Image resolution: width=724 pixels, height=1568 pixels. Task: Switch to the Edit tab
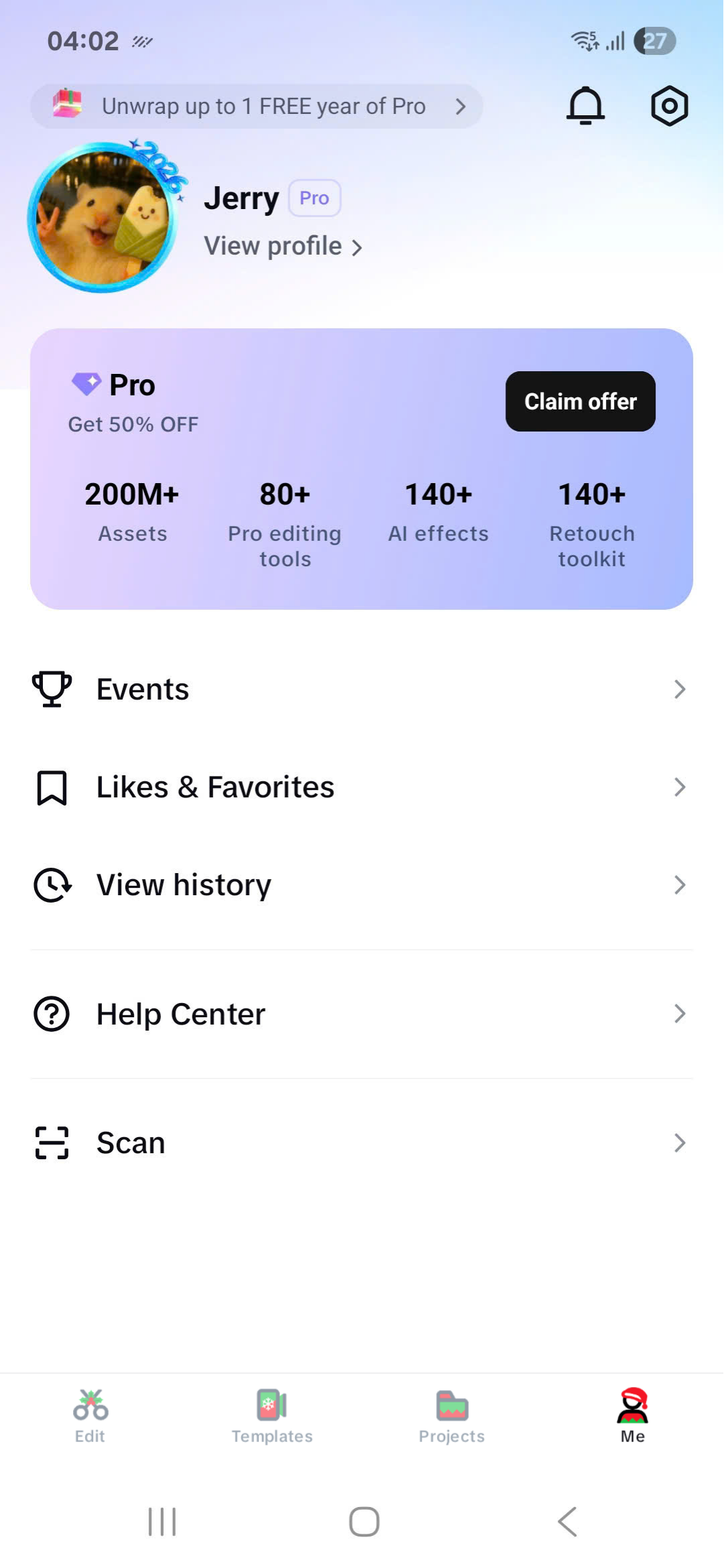90,1415
